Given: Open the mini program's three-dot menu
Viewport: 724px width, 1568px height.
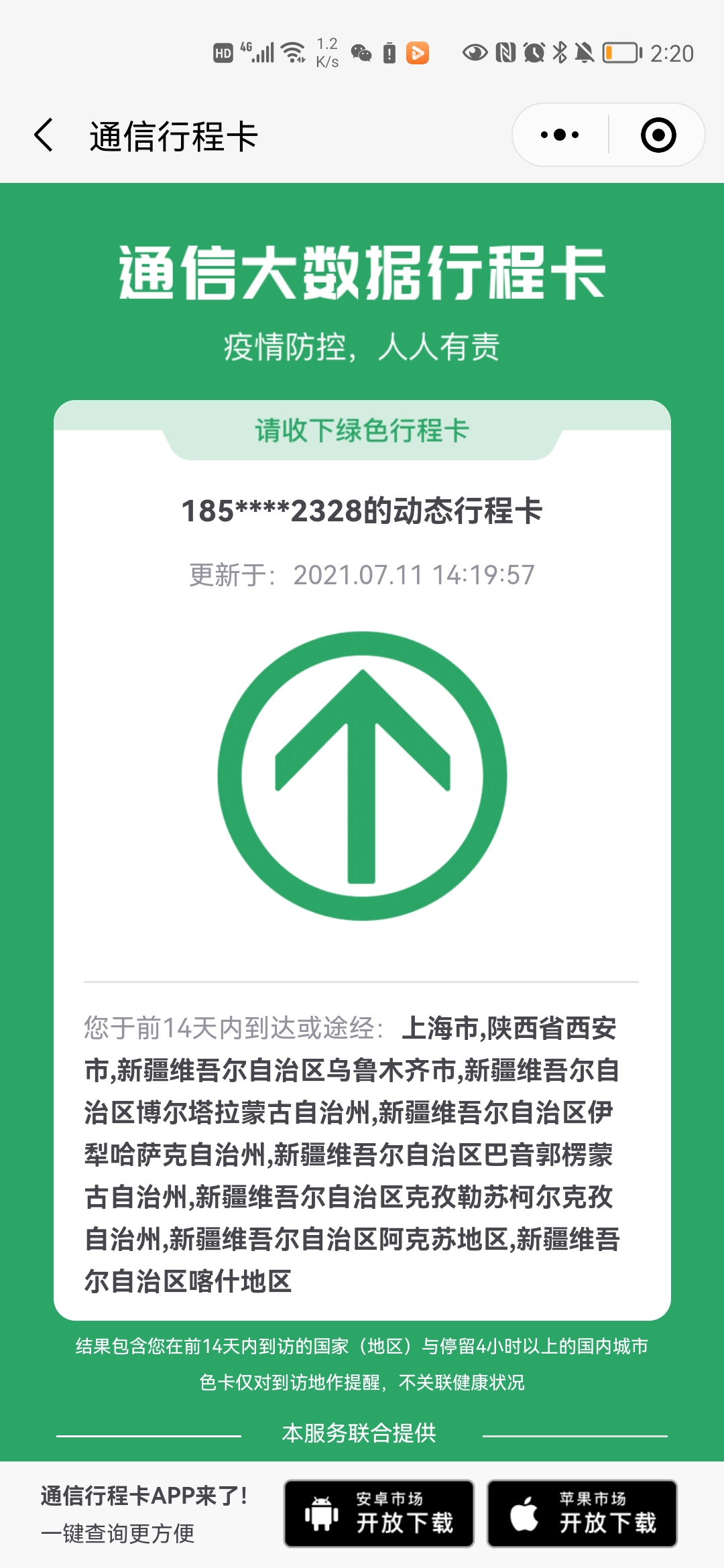Looking at the screenshot, I should pos(560,135).
